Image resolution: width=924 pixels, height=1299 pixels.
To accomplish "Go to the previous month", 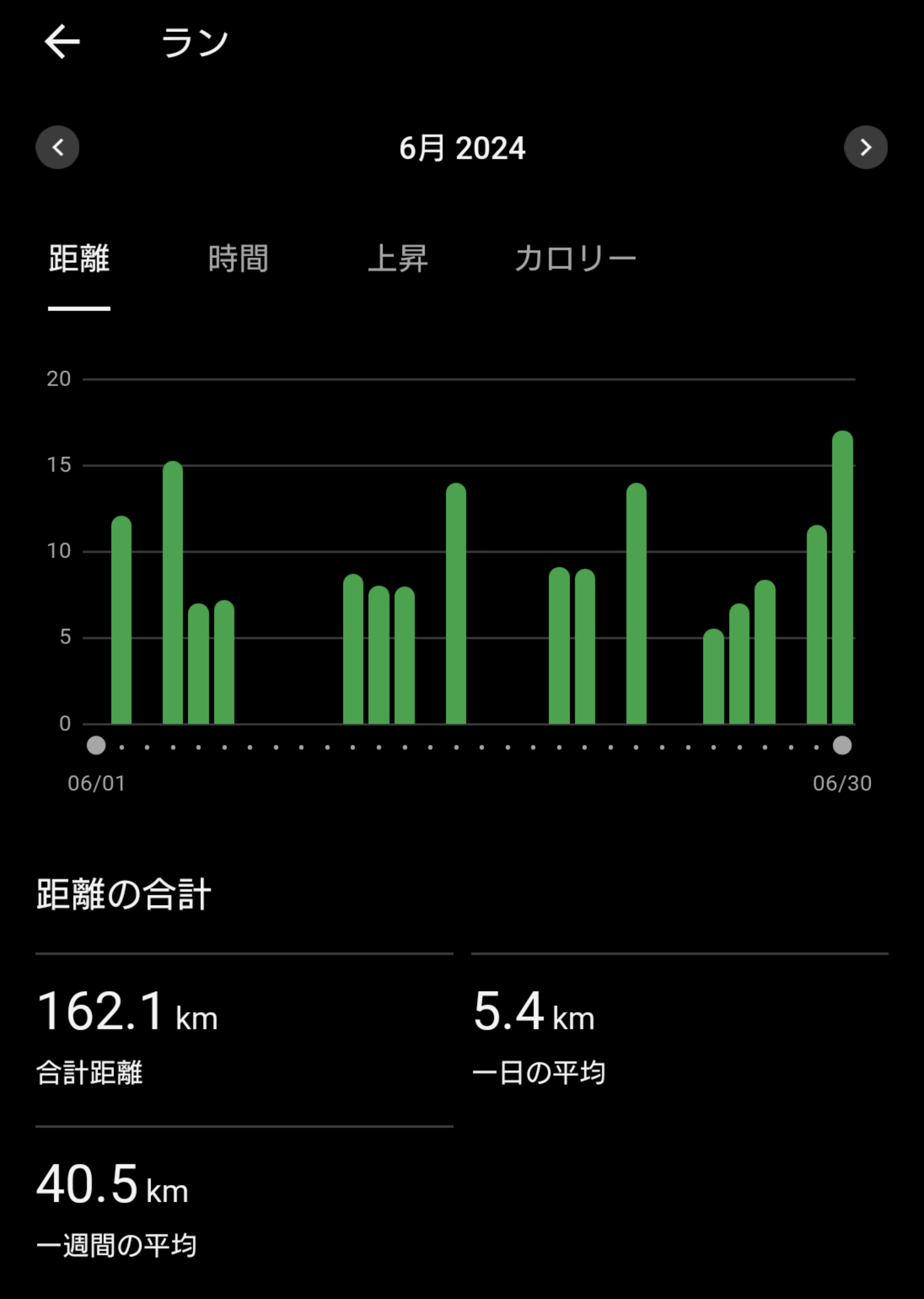I will tap(57, 147).
